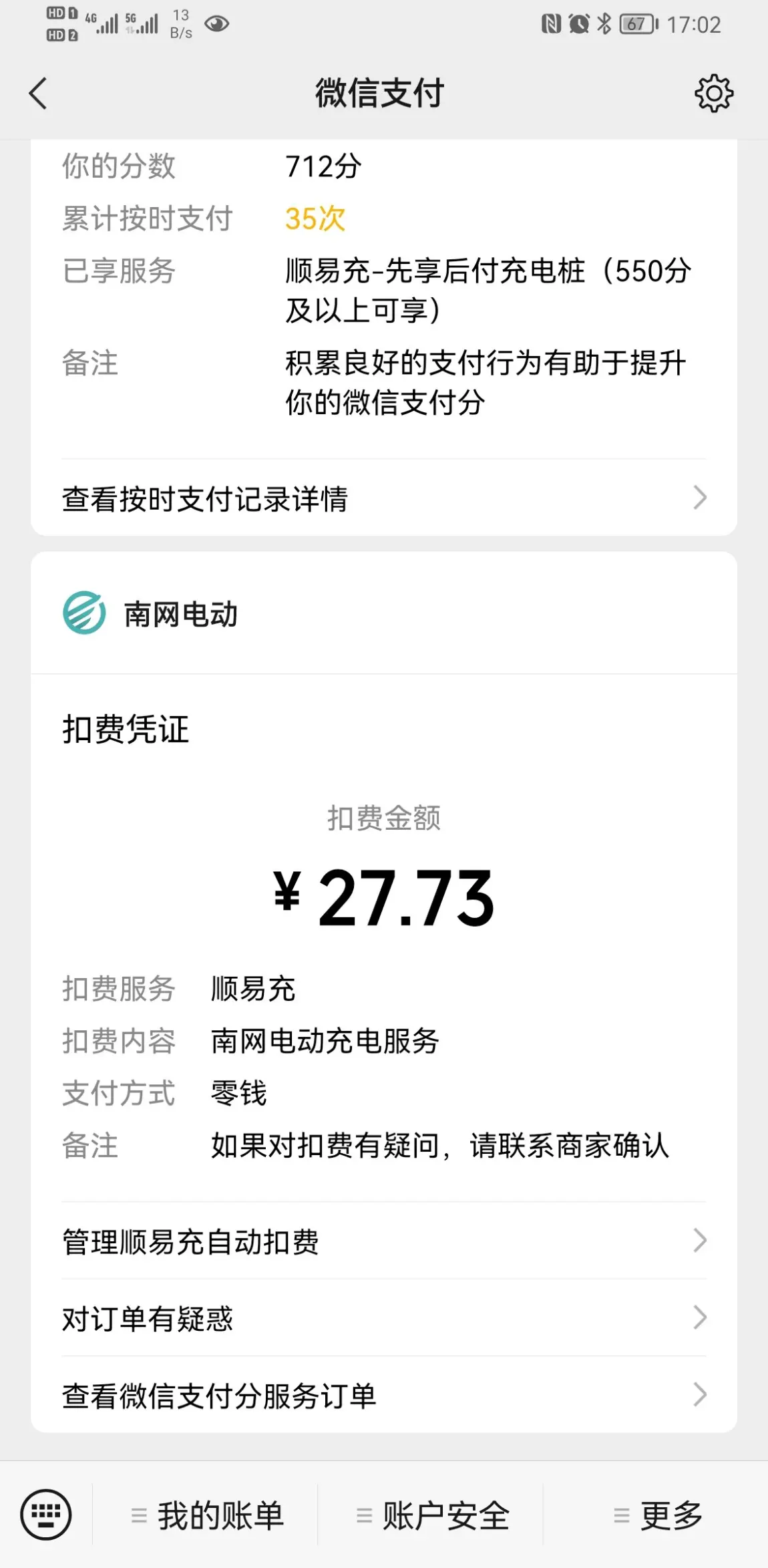Open 查看微信支付分服务订单
This screenshot has height=1568, width=768.
pyautogui.click(x=384, y=1395)
